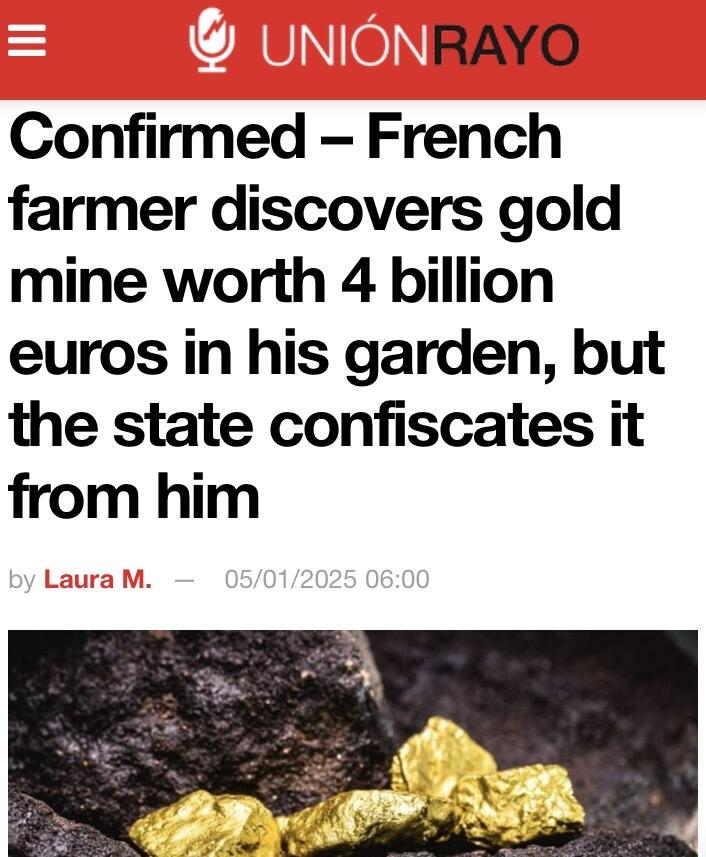The height and width of the screenshot is (857, 706).
Task: Open author Laura M.'s page
Action: pyautogui.click(x=97, y=579)
